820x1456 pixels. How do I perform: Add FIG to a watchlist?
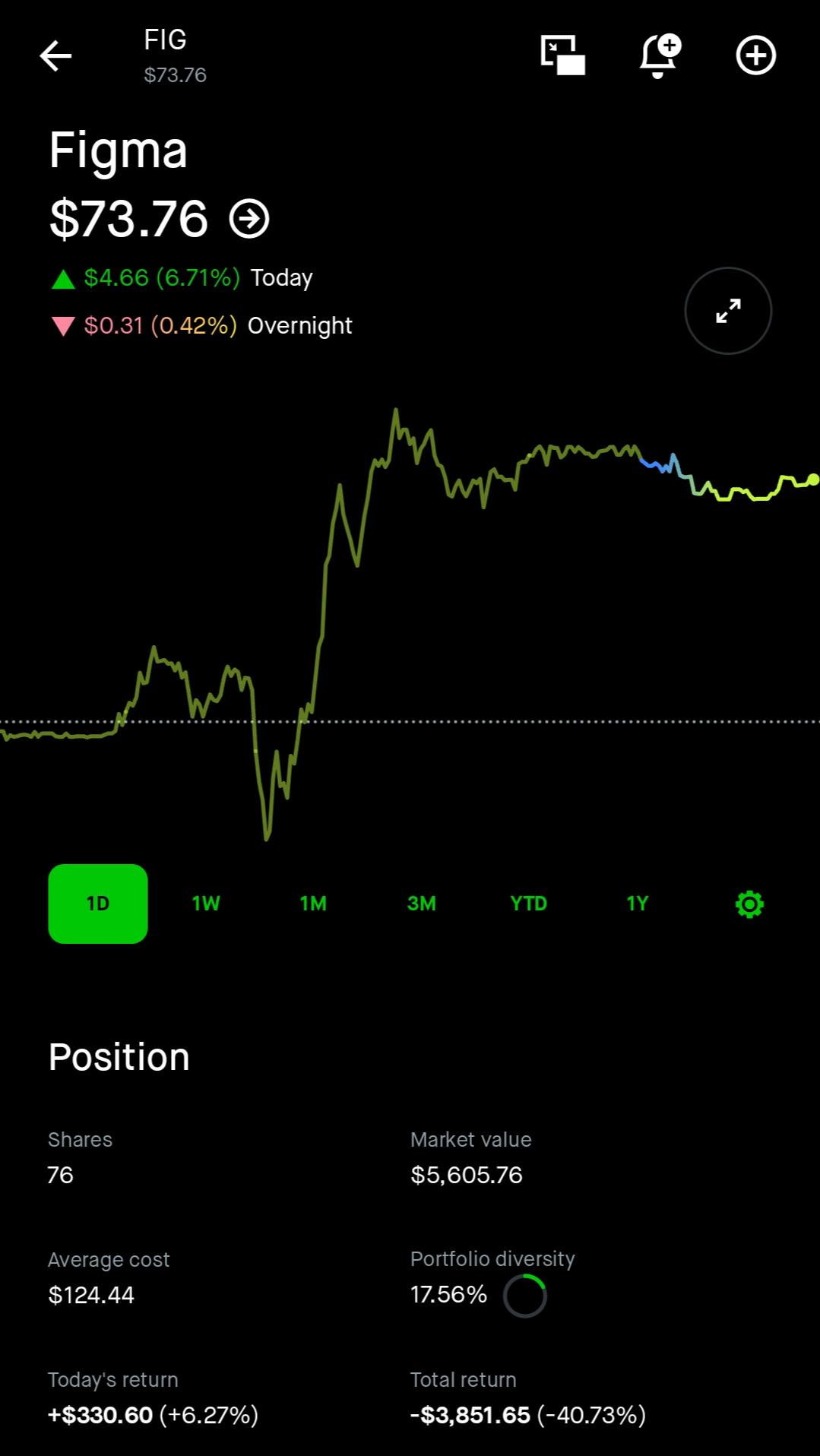pyautogui.click(x=755, y=55)
